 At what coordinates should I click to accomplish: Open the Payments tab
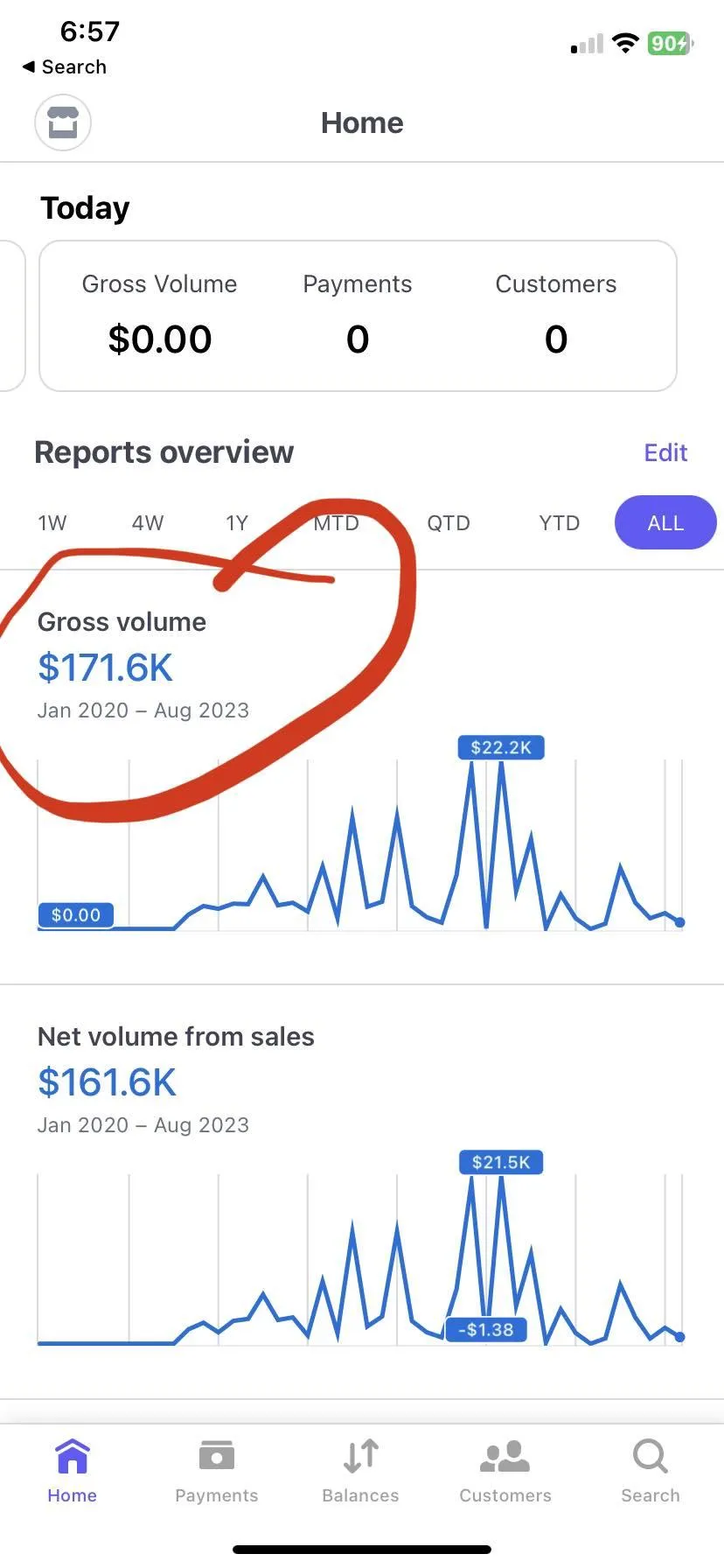[x=217, y=1472]
